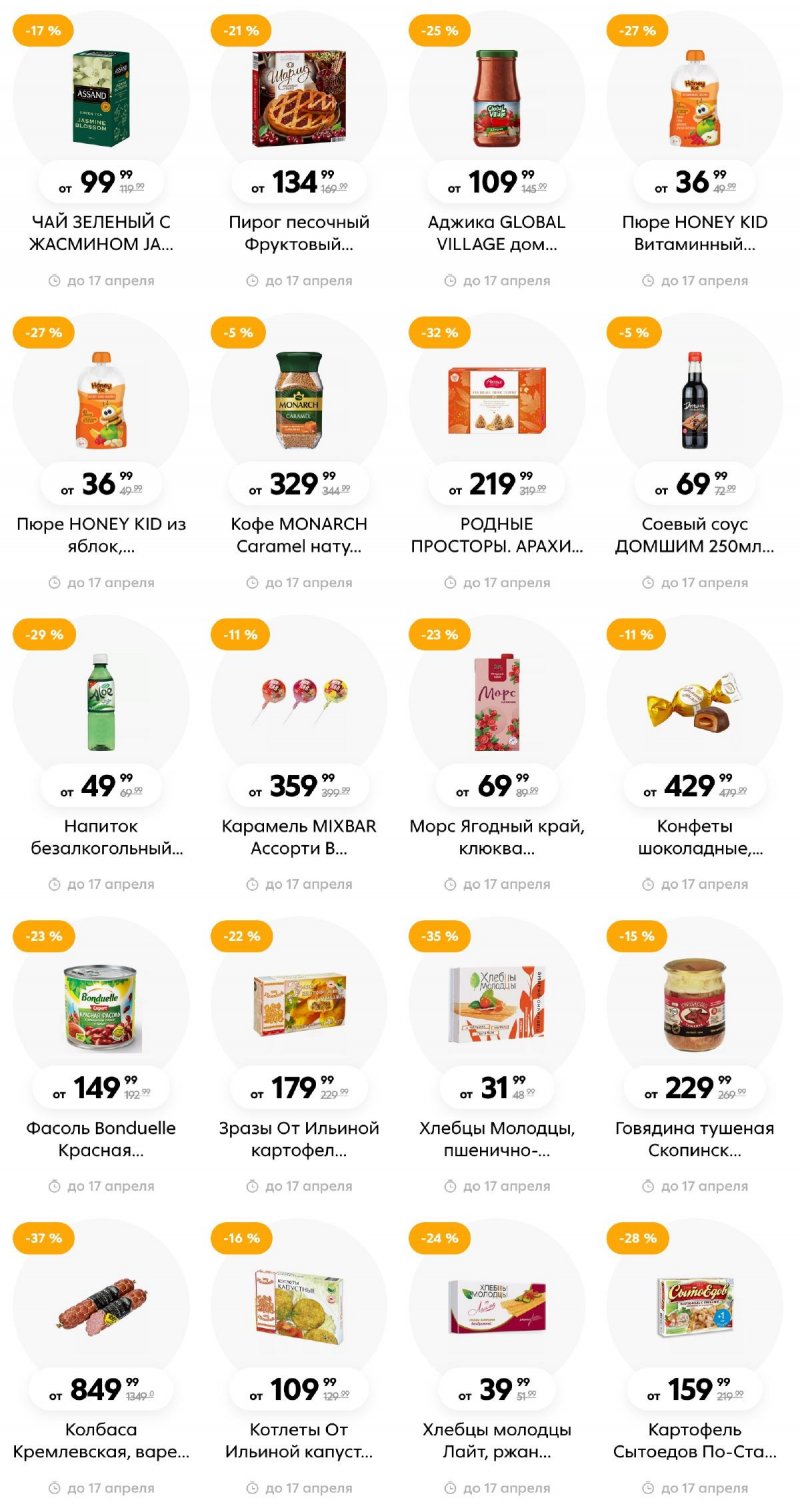Open the РОДНЫЕ ПРОСТОРЫ арахис product
This screenshot has width=800, height=1510.
(496, 400)
